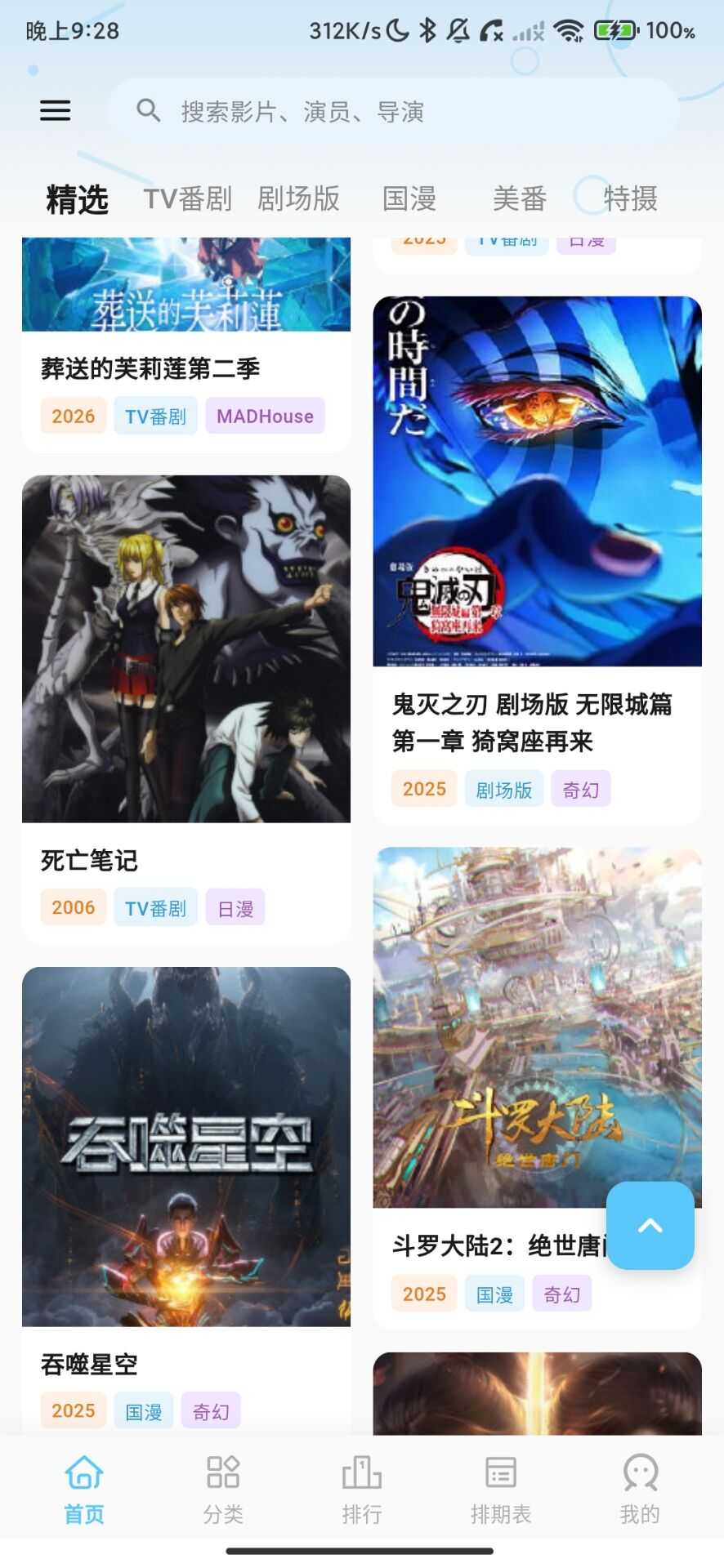Screen dimensions: 724x1568
Task: Tap the 首页 home tab
Action: [x=84, y=1489]
